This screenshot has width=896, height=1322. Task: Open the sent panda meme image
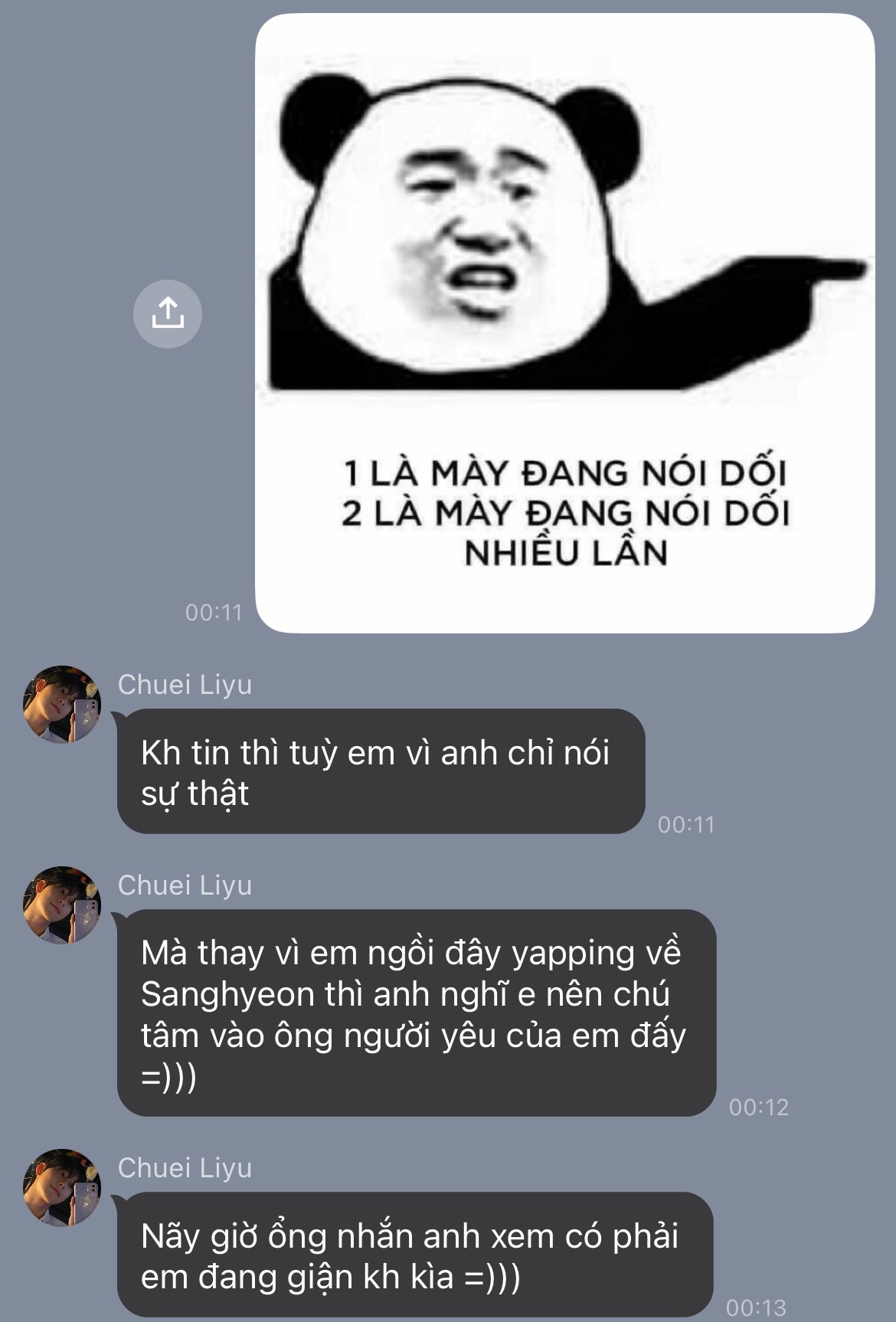(564, 323)
